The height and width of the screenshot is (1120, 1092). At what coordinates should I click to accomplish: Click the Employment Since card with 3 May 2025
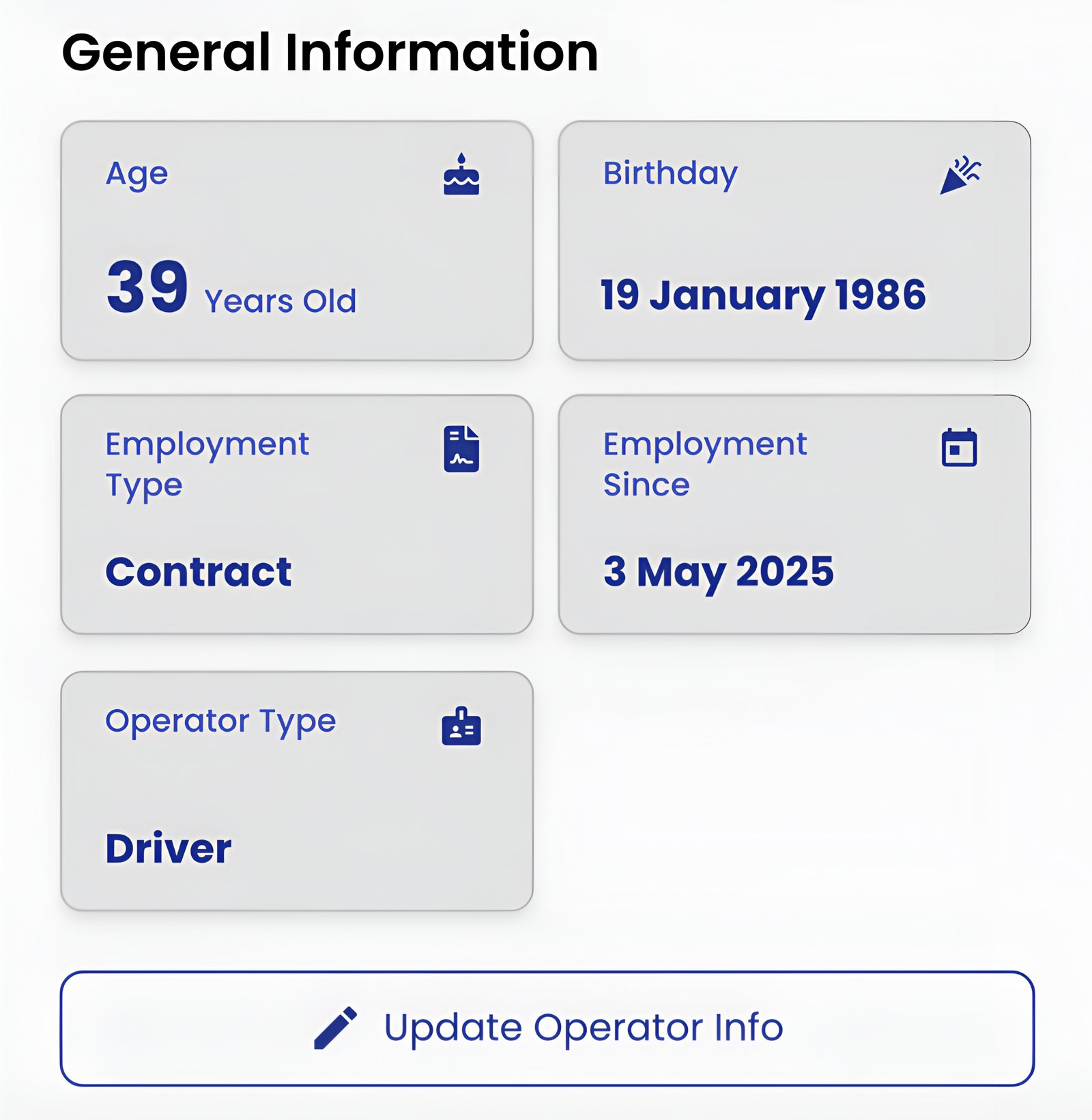(x=795, y=512)
